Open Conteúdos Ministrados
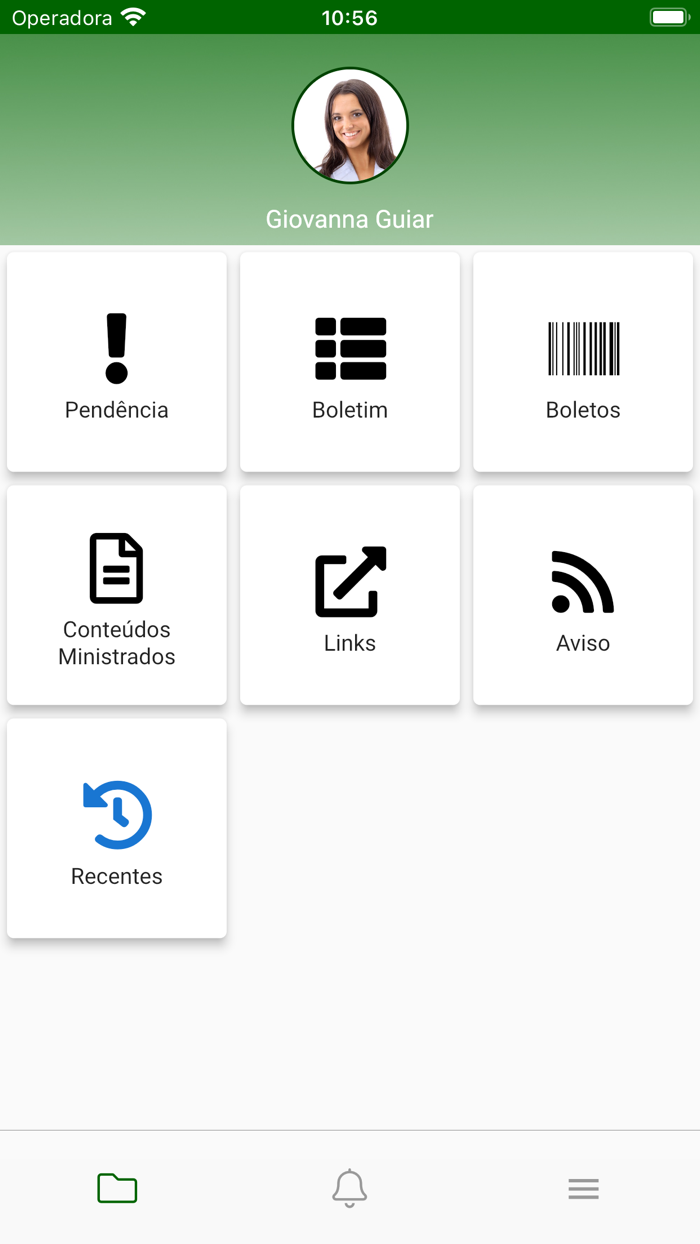The width and height of the screenshot is (700, 1244). click(117, 595)
